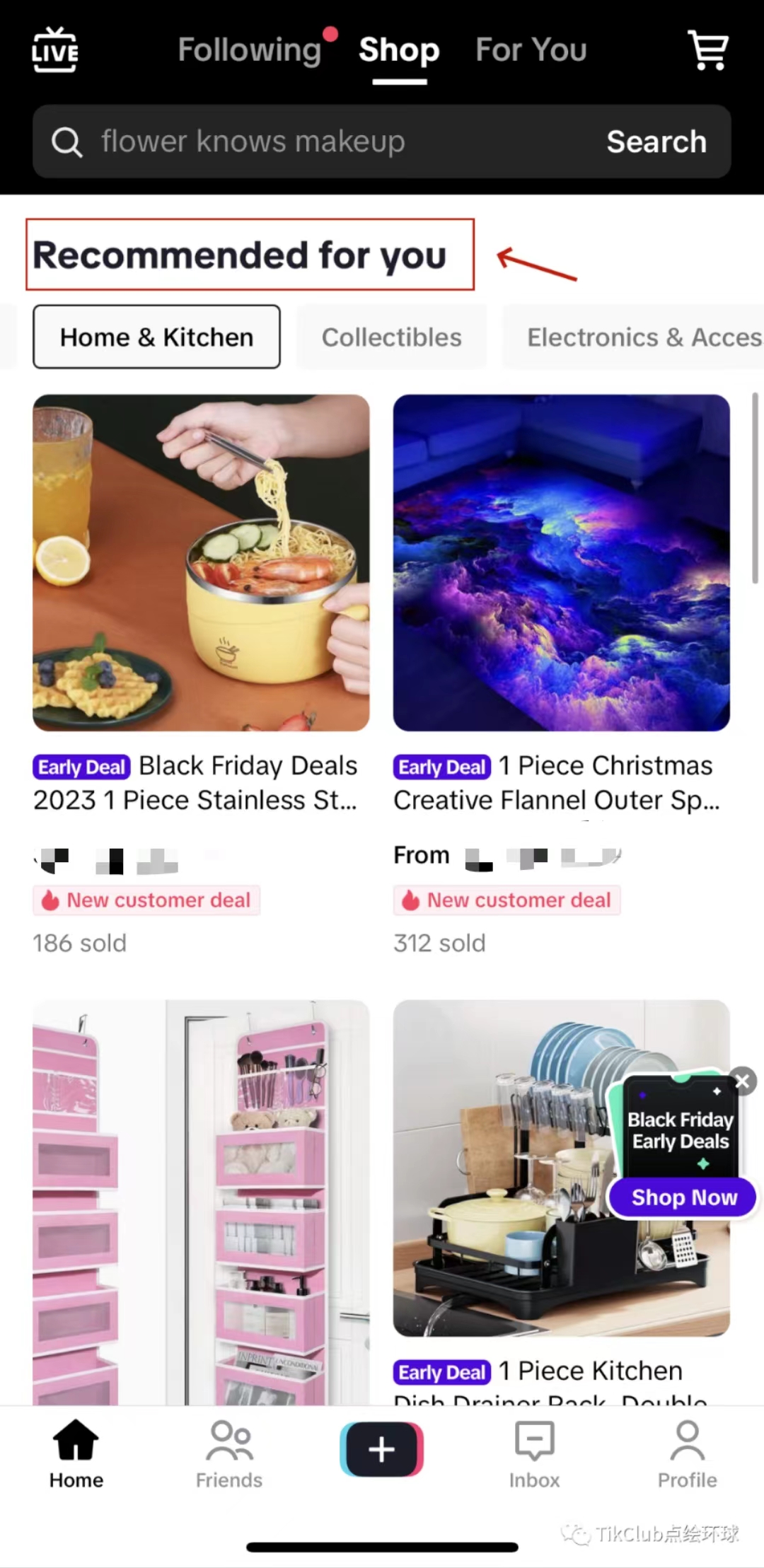Select the Collectibles category chip
The width and height of the screenshot is (764, 1568).
point(391,337)
